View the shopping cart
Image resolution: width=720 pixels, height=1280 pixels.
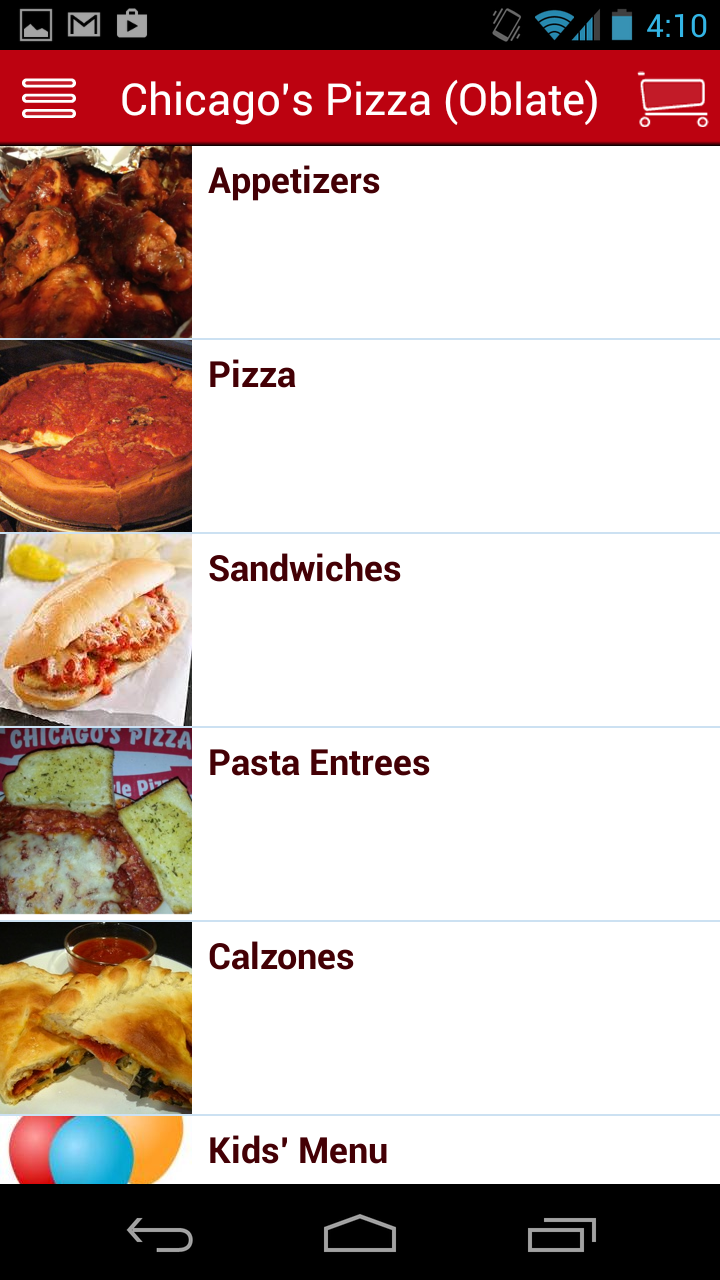click(x=671, y=99)
